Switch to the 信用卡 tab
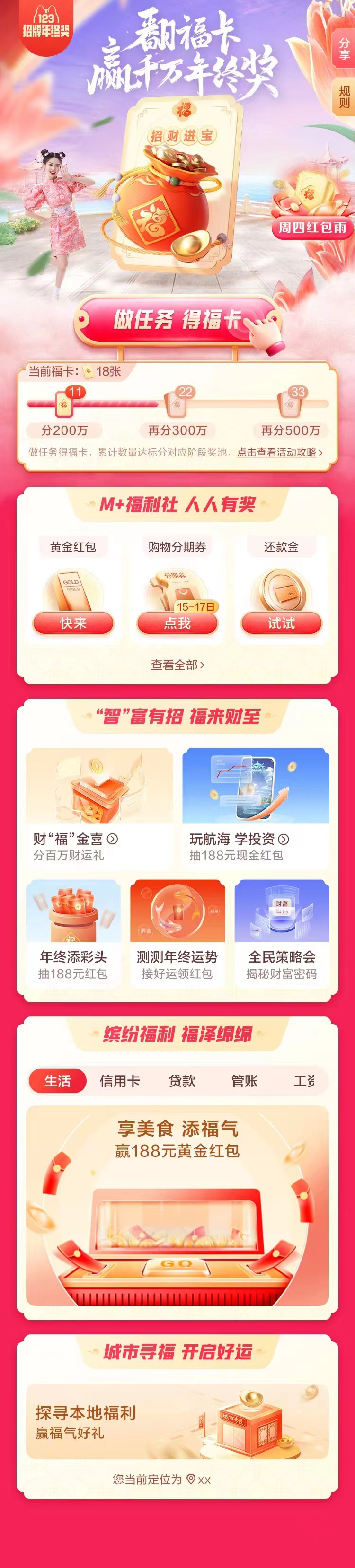Screen dimensions: 355x1568 [120, 1080]
